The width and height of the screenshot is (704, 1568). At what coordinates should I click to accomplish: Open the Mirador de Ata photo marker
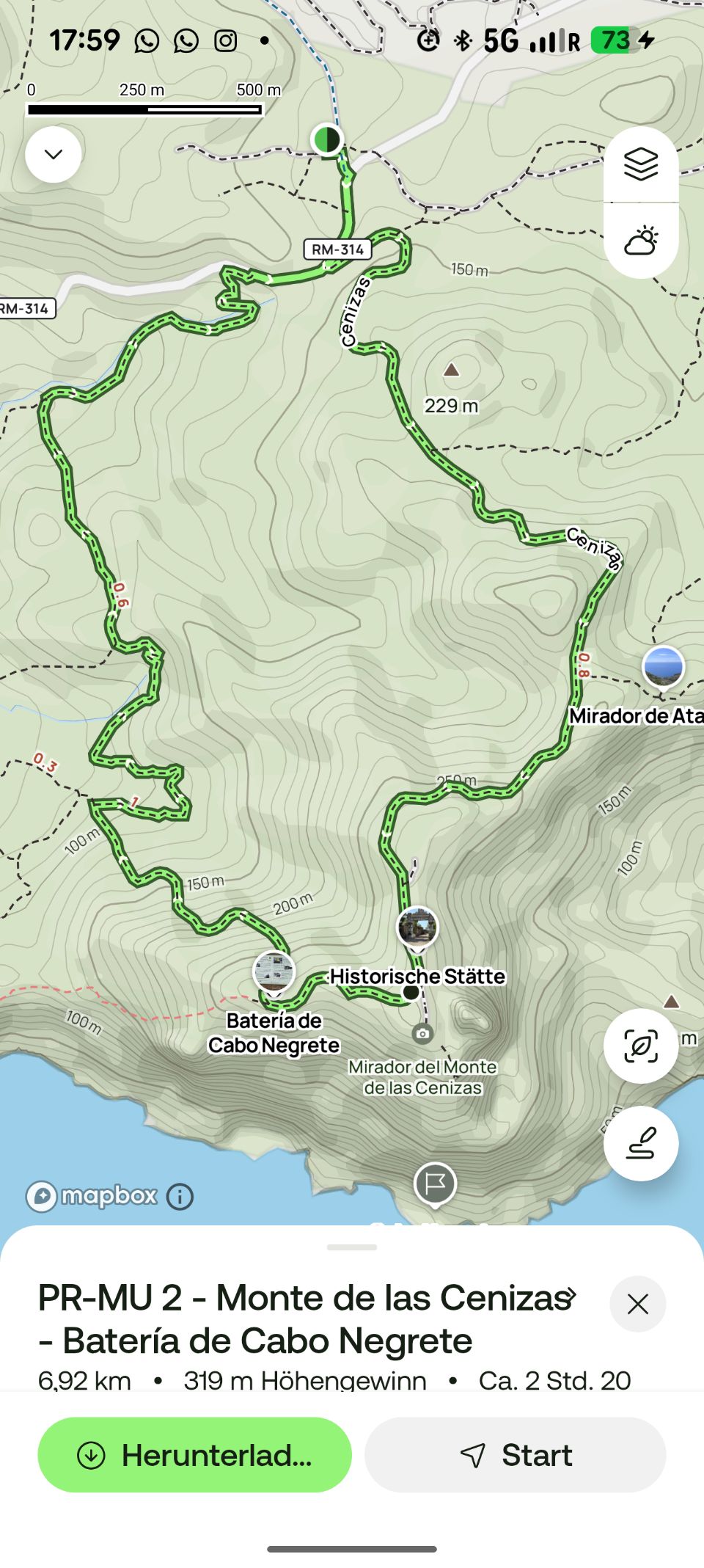[663, 667]
